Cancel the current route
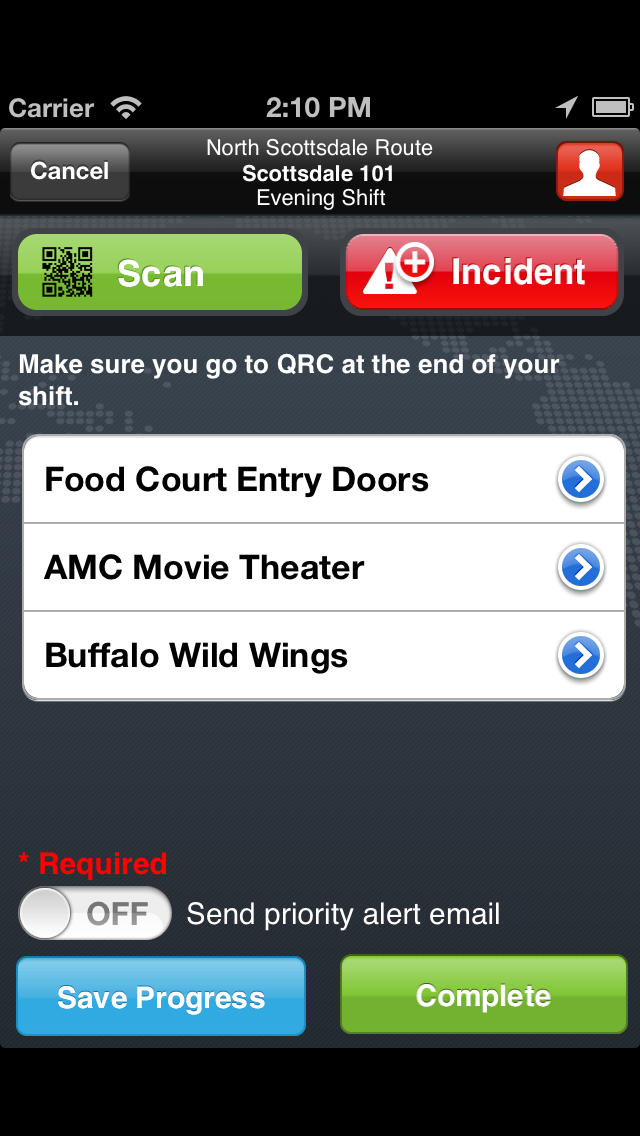640x1136 pixels. pyautogui.click(x=69, y=172)
